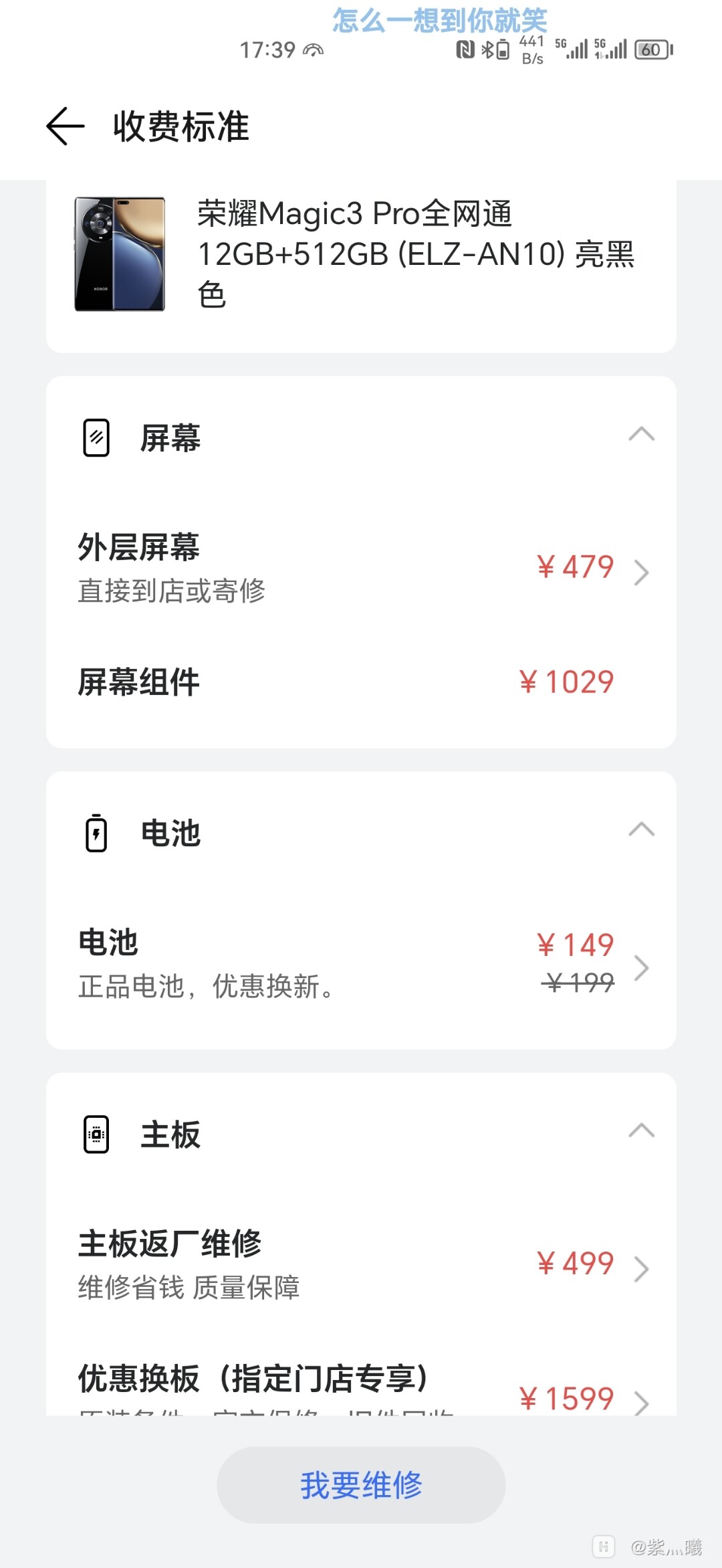This screenshot has height=1568, width=722.
Task: Click the 屏幕组件 ¥1029 price row
Action: point(361,681)
